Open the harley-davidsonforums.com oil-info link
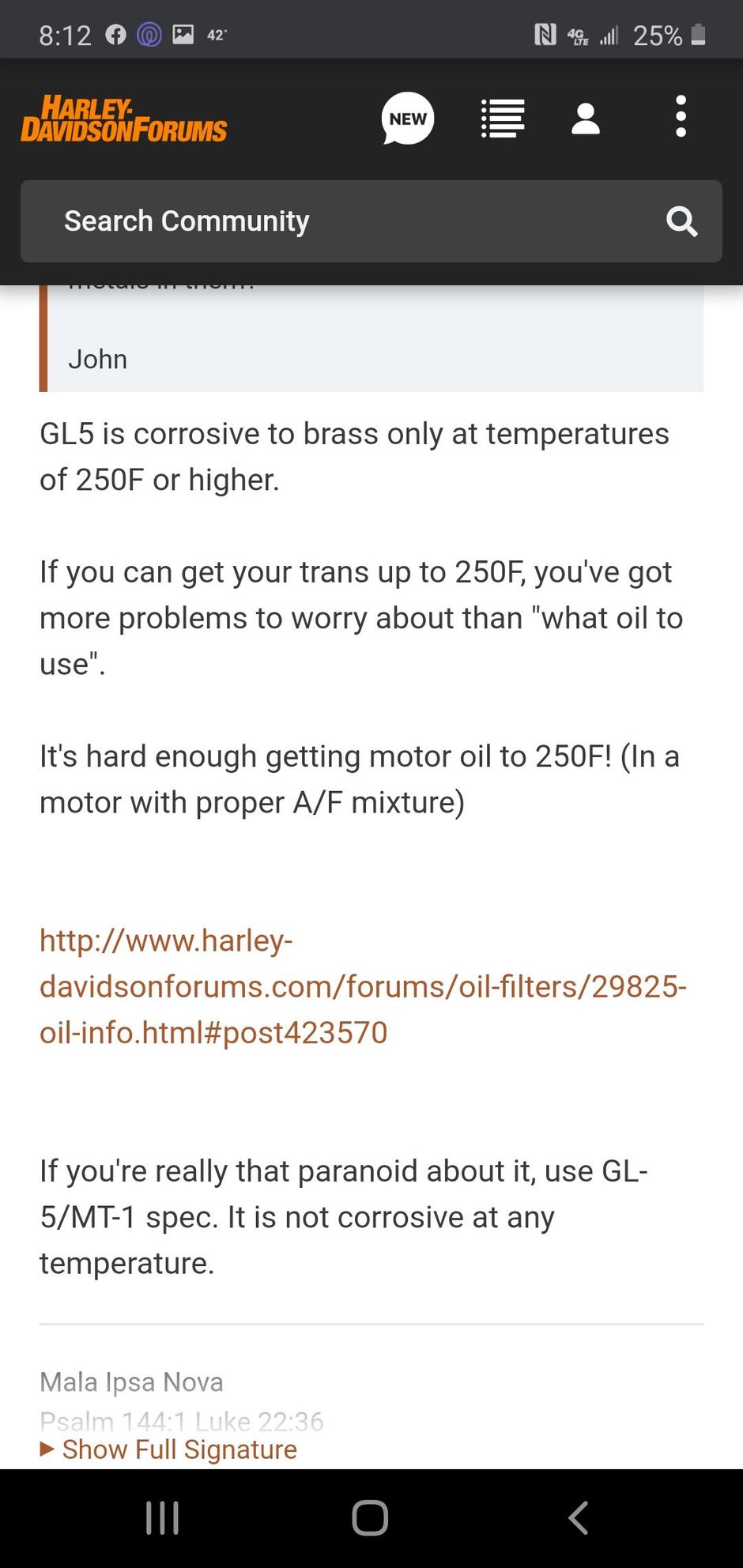 point(363,986)
